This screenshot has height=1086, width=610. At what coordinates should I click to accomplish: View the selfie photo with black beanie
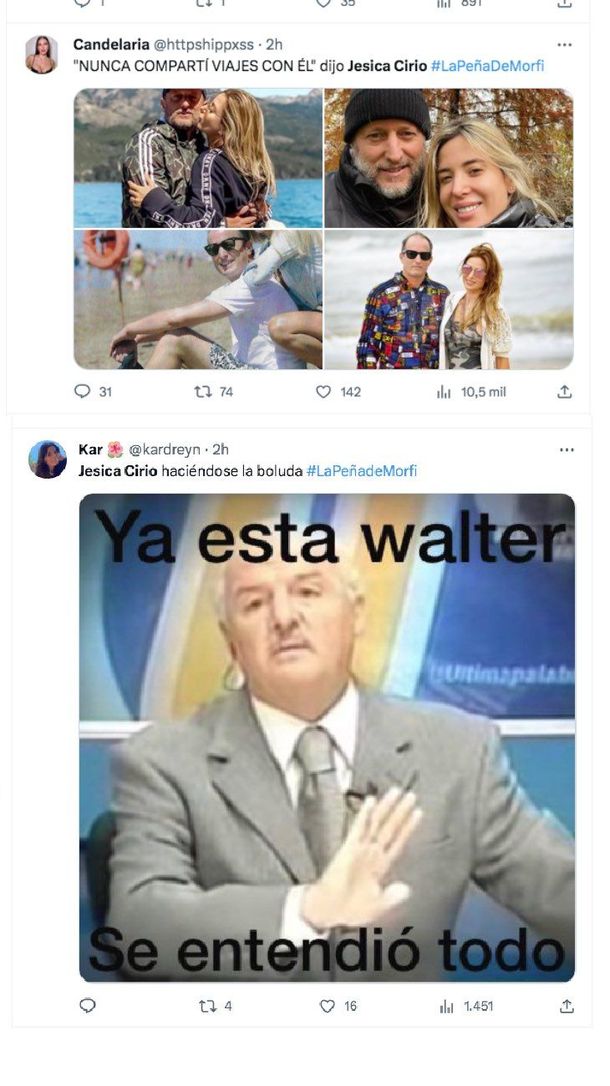(449, 158)
